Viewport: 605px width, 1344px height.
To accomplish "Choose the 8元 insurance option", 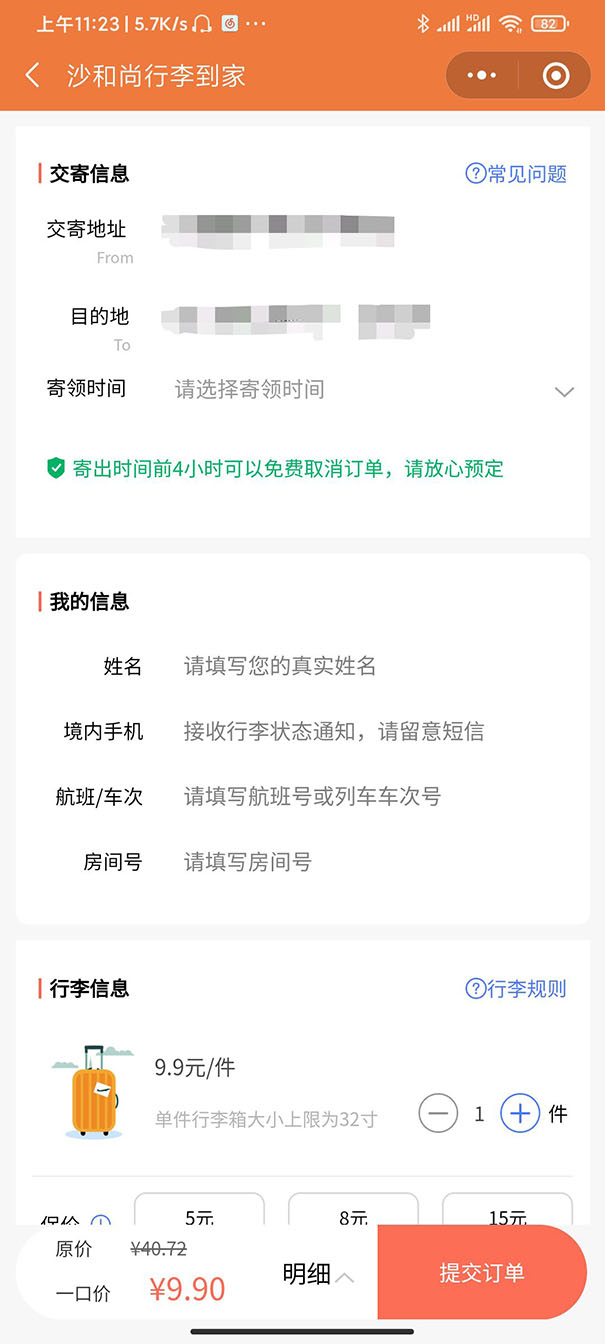I will (x=353, y=1212).
